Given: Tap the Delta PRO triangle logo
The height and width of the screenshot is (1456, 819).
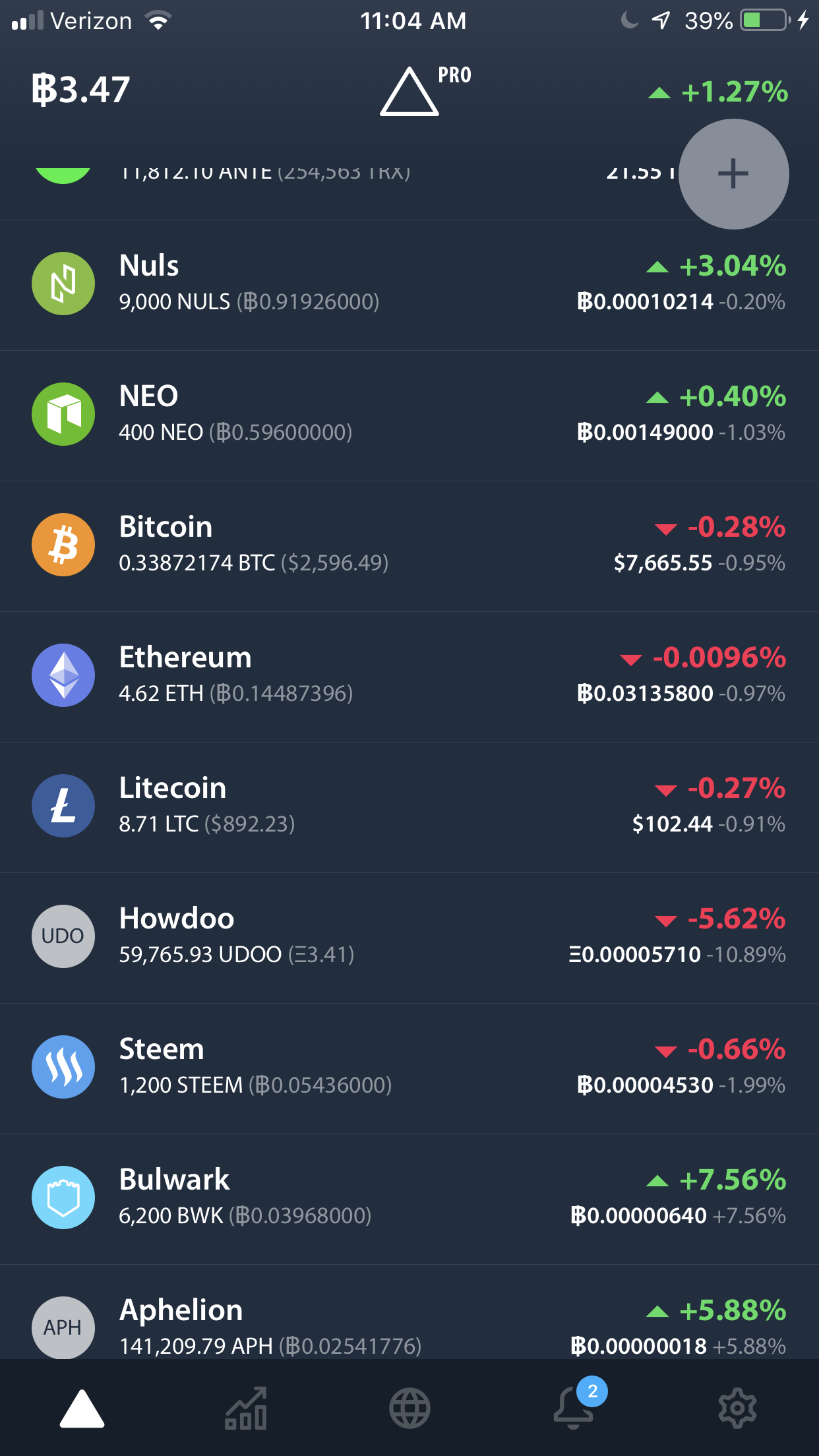Looking at the screenshot, I should tap(409, 92).
